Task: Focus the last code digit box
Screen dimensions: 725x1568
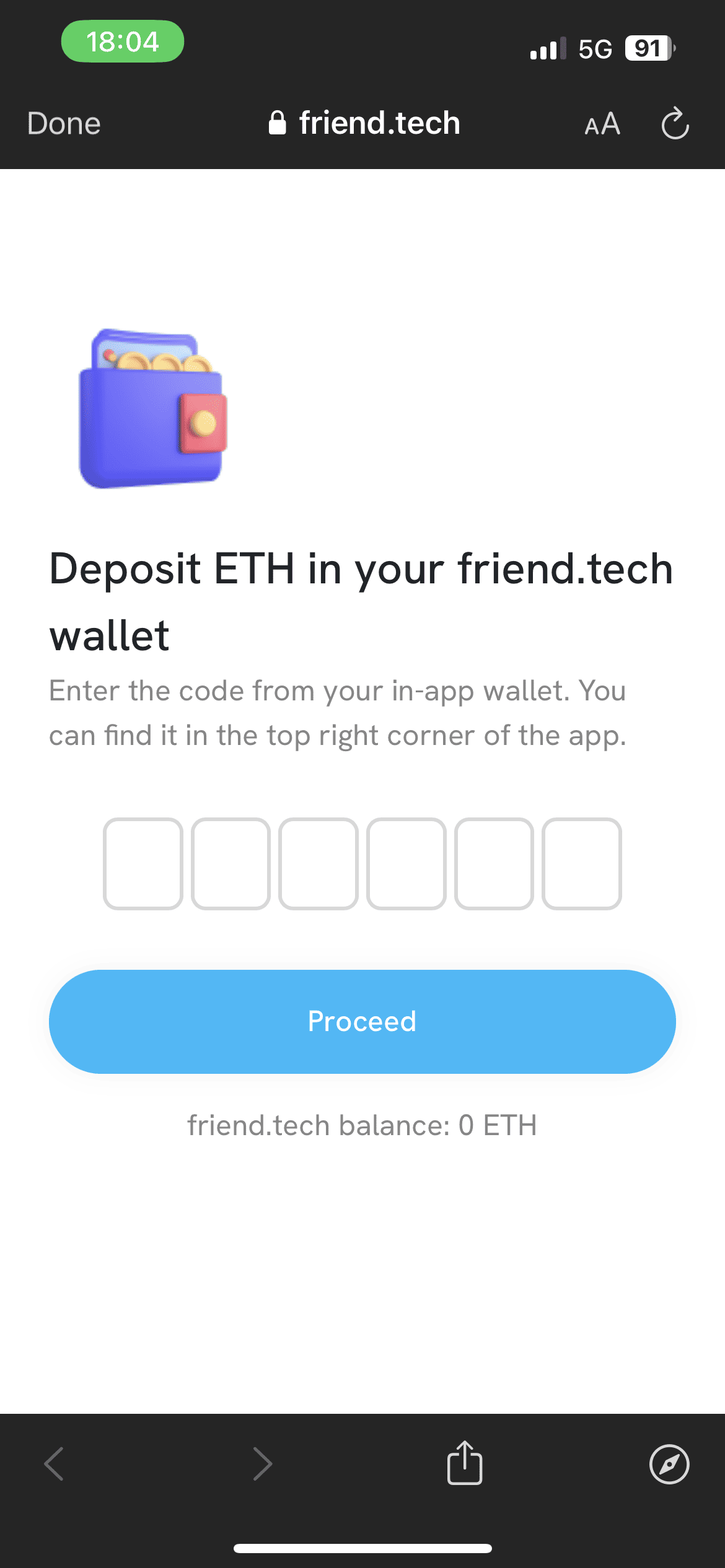Action: click(582, 863)
